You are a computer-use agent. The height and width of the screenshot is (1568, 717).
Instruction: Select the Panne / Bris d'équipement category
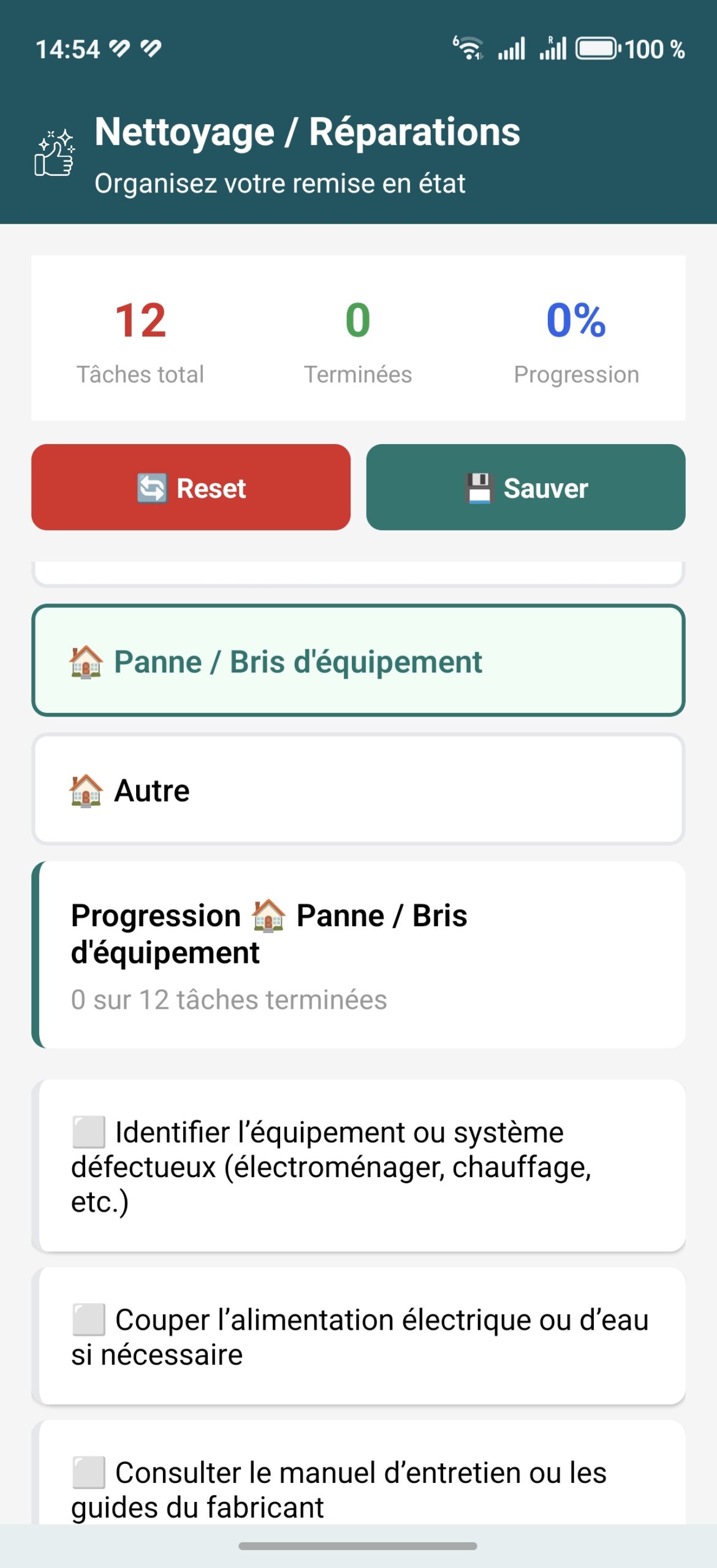pos(358,660)
